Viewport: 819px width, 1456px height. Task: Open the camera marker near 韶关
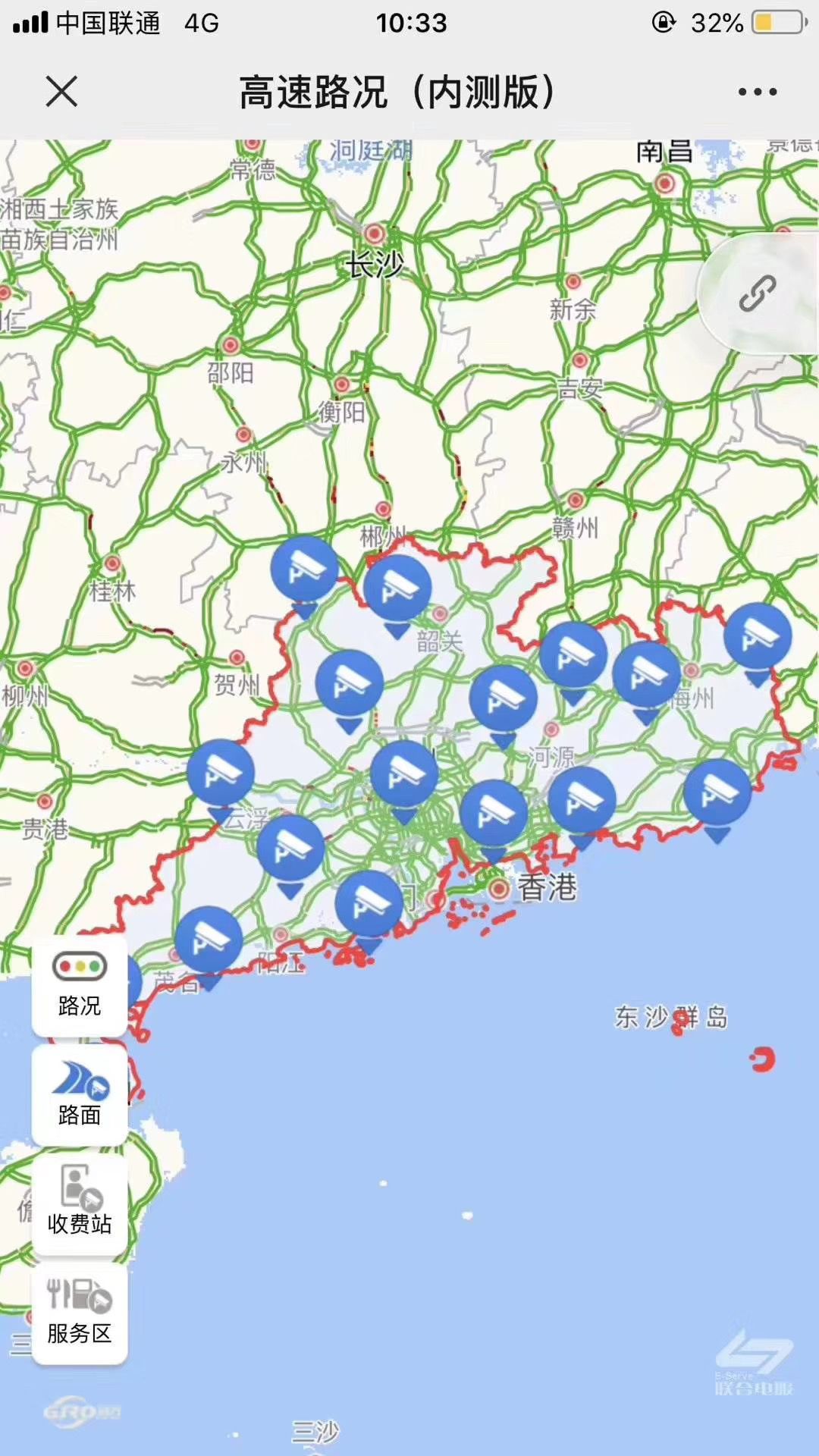click(x=397, y=589)
